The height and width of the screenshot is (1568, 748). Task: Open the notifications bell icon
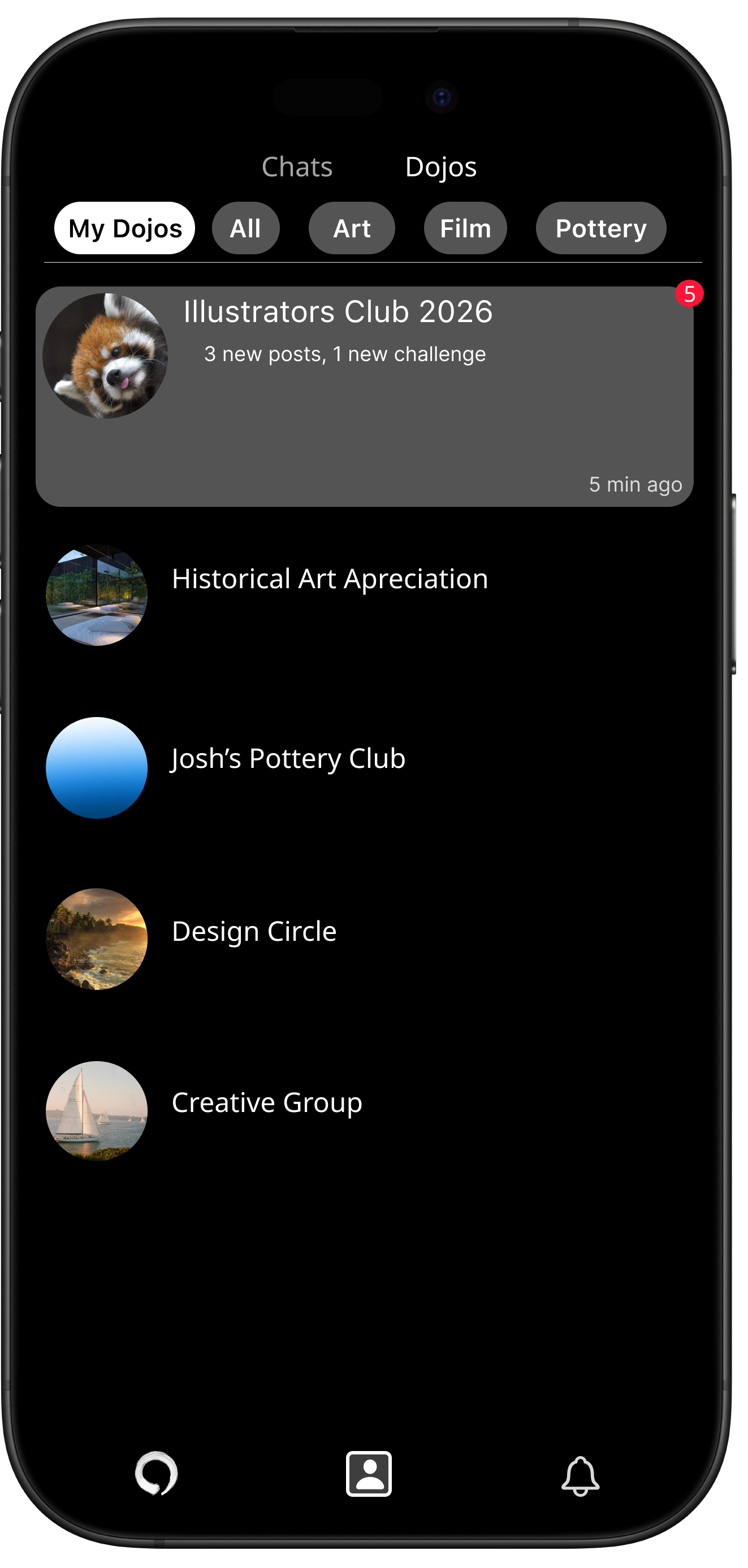coord(581,1475)
